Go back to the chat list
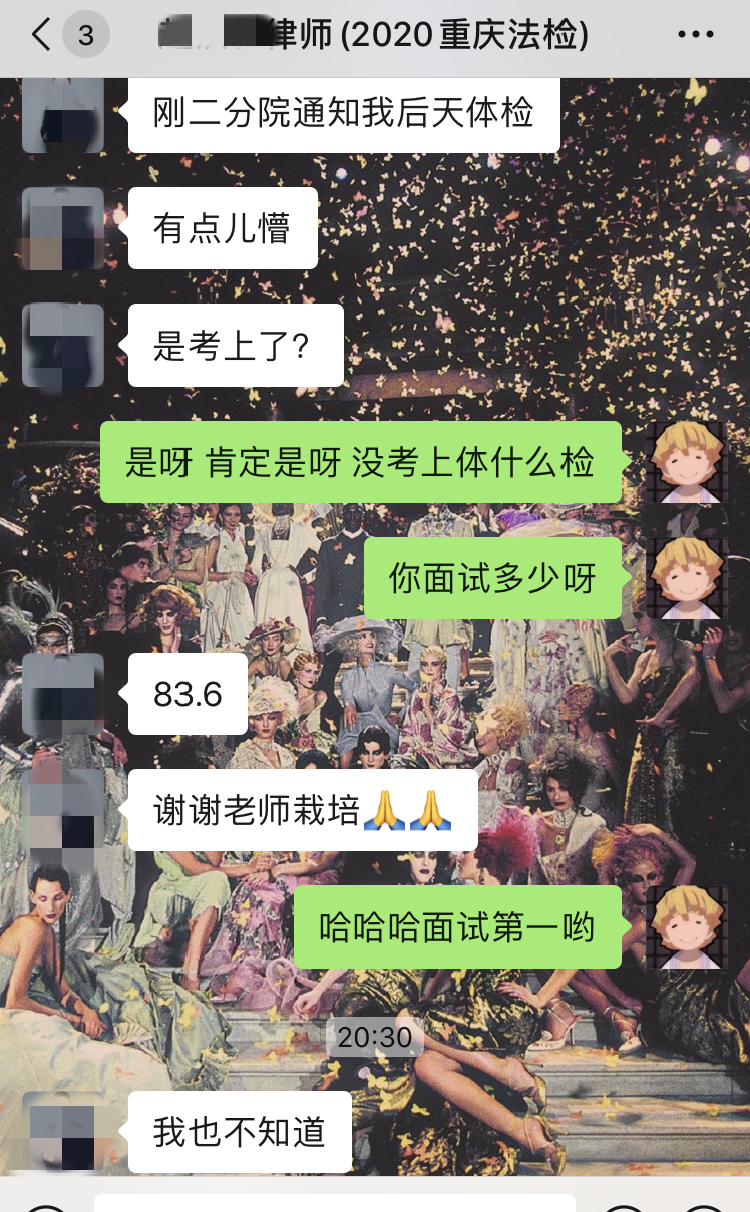Image resolution: width=750 pixels, height=1212 pixels. pos(40,36)
